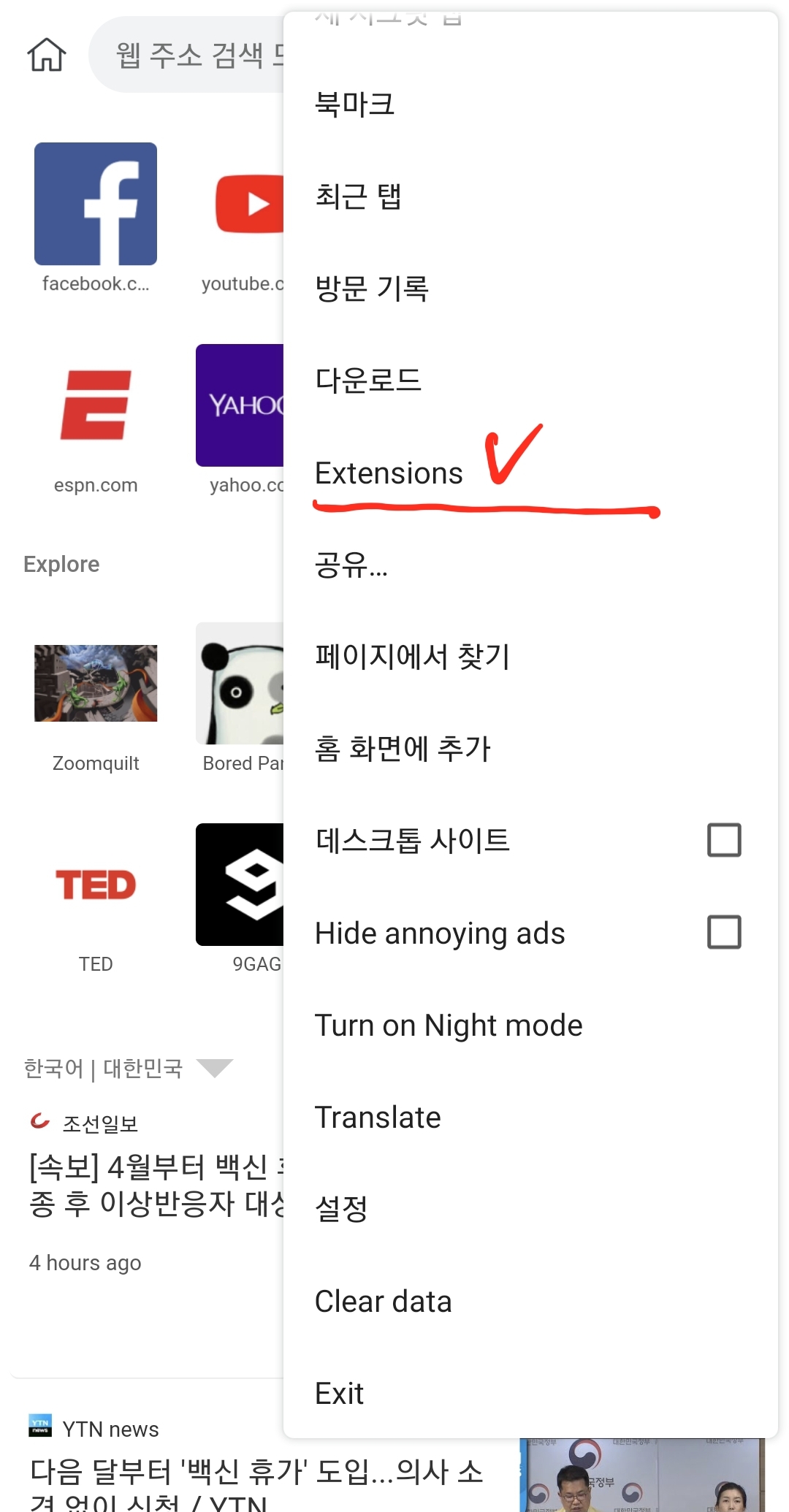Turn on Night mode
Screen dimensions: 789x1512
click(449, 1026)
